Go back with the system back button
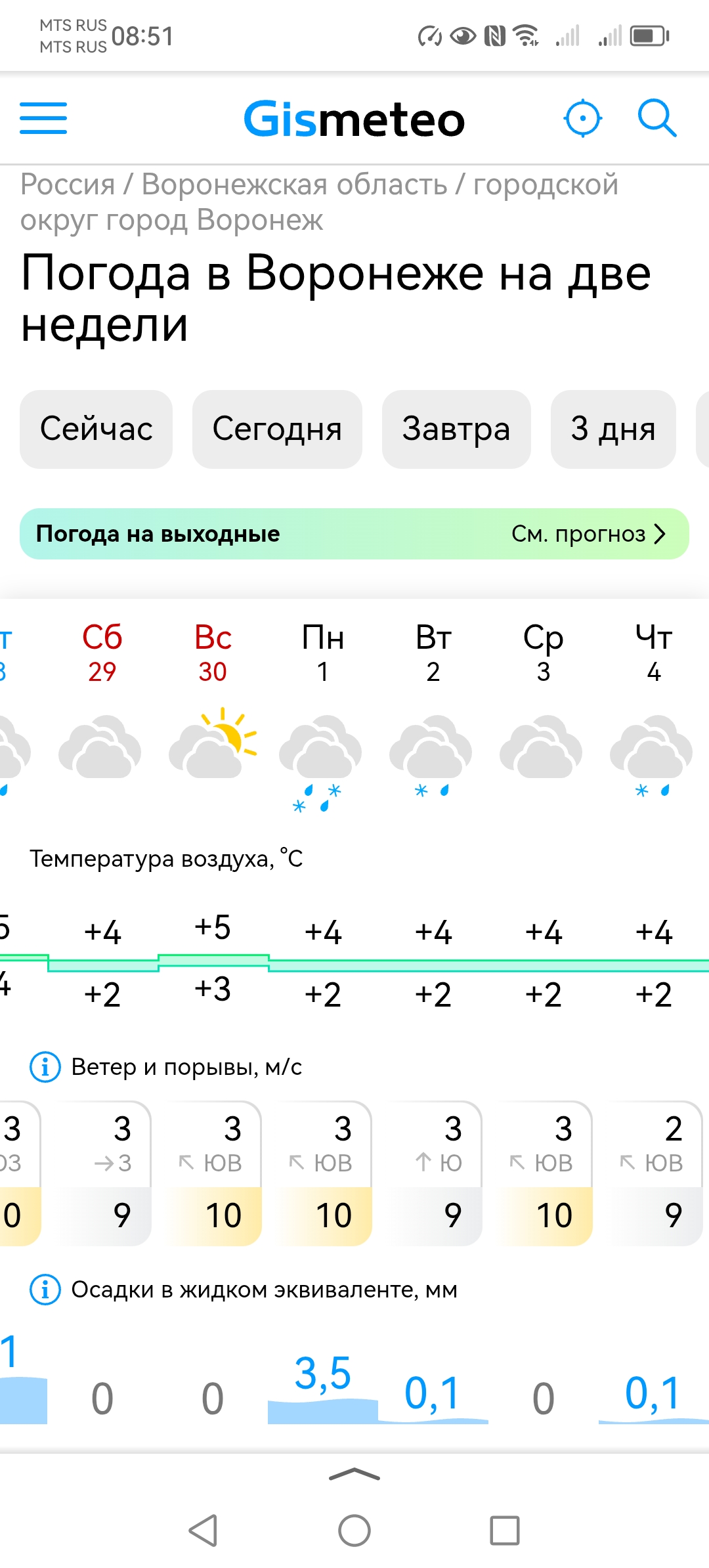The image size is (709, 1568). tap(203, 1531)
